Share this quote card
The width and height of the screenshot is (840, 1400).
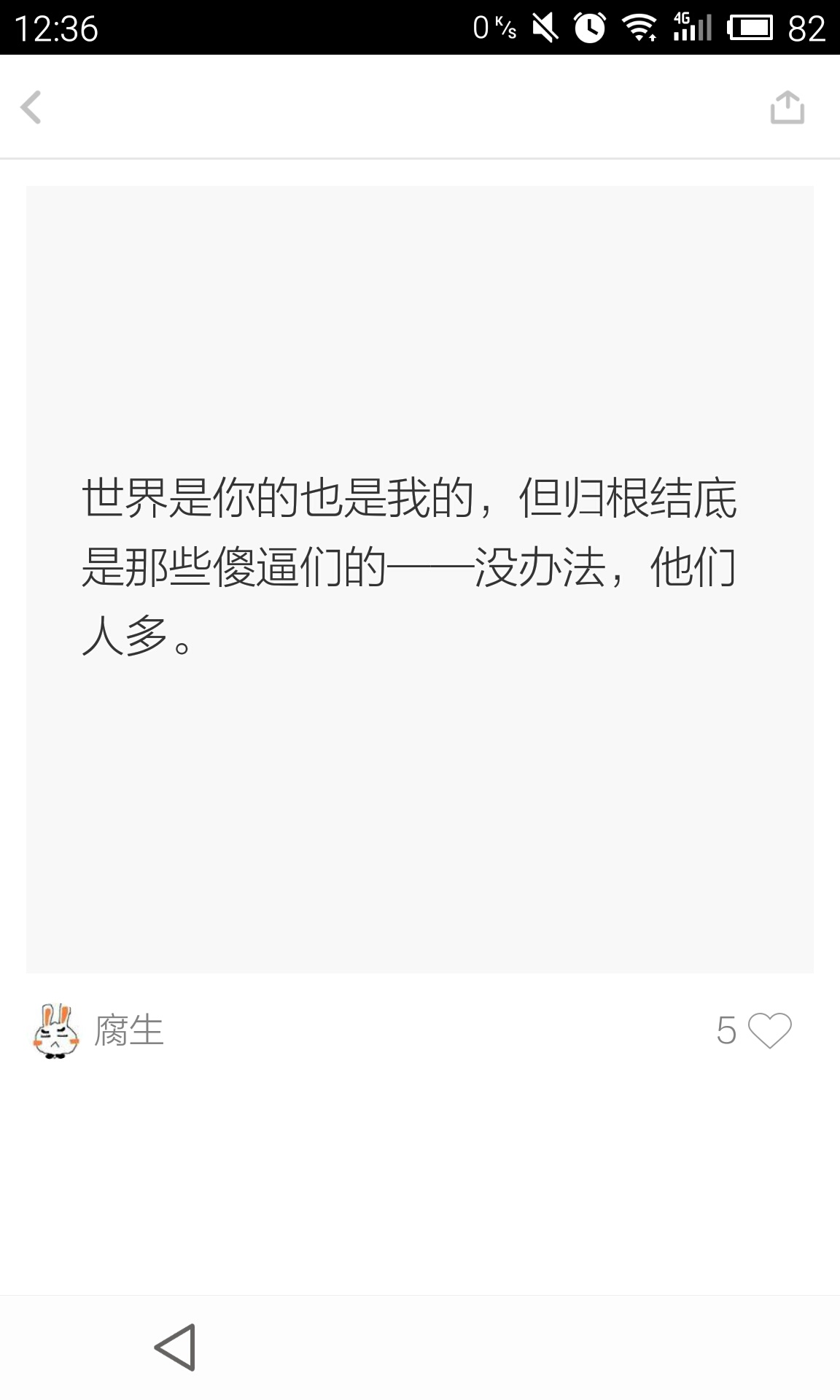[x=787, y=108]
